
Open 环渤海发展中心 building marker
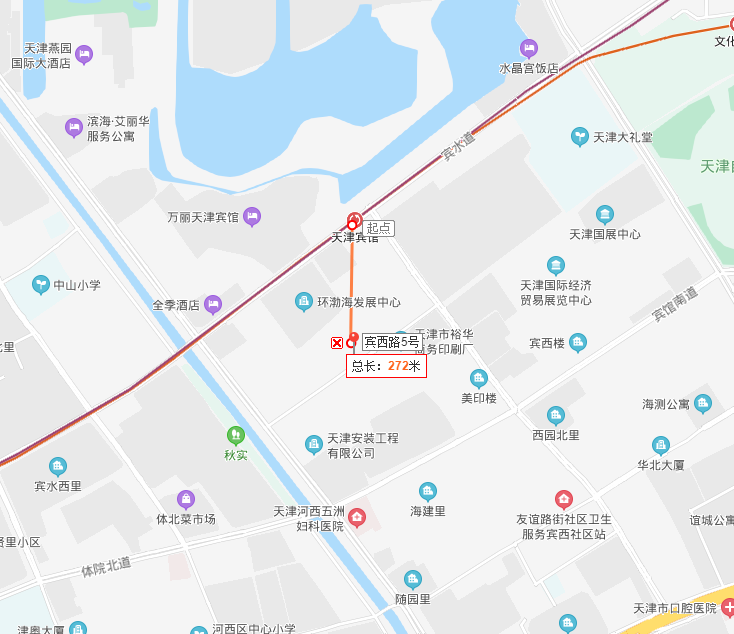click(304, 301)
